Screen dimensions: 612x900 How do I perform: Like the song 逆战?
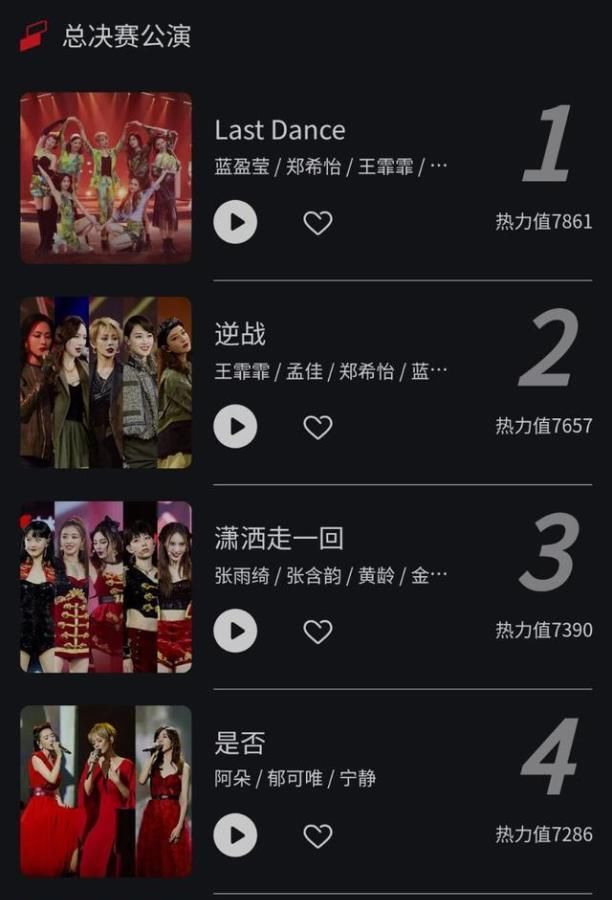[318, 427]
